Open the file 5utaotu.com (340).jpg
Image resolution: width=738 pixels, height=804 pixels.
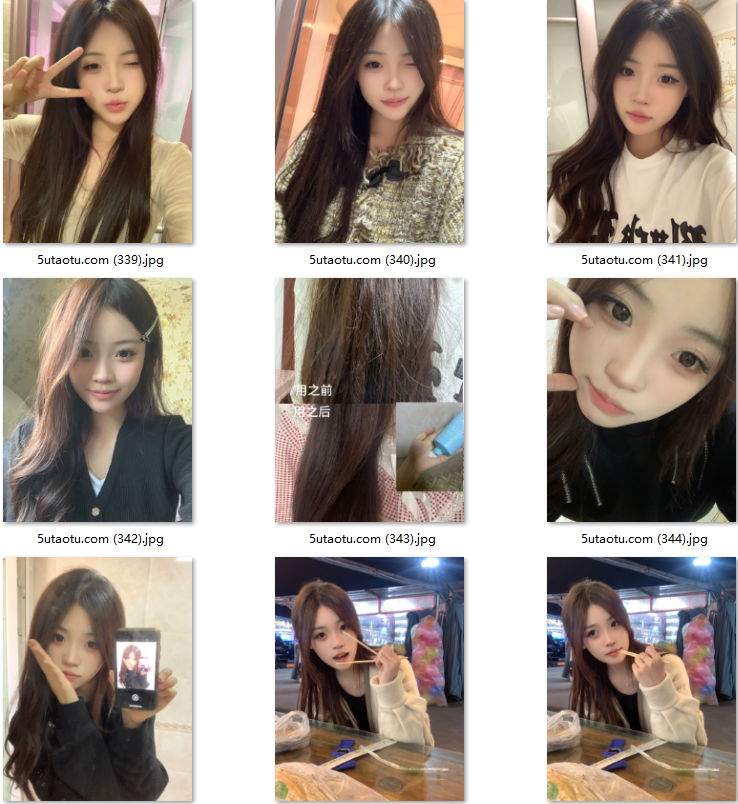(369, 121)
